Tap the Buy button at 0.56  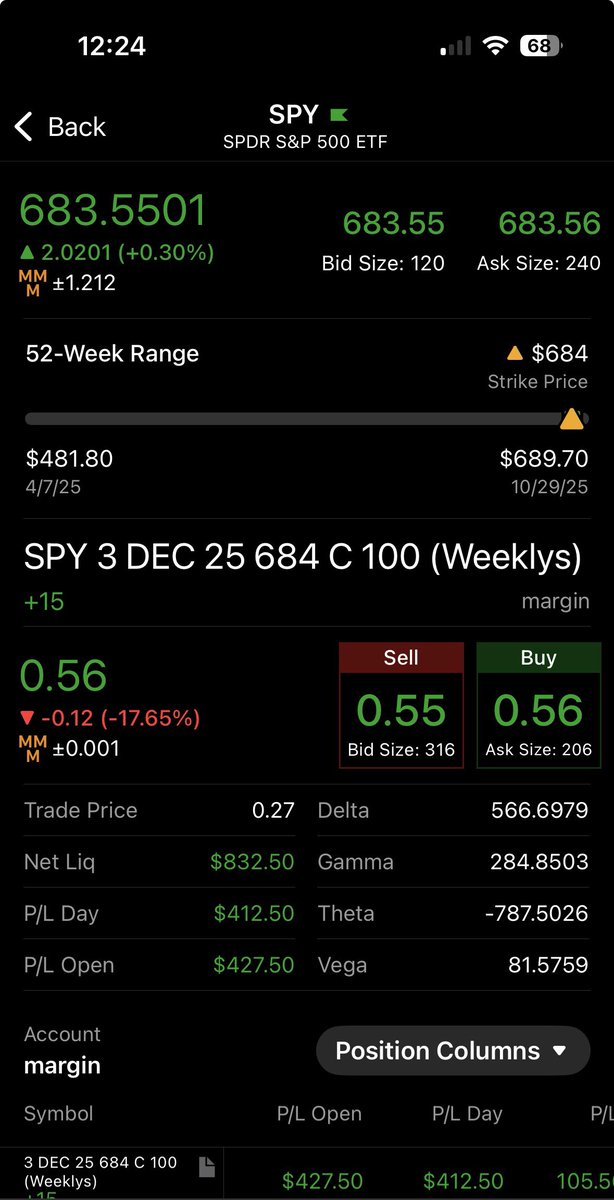(x=538, y=705)
